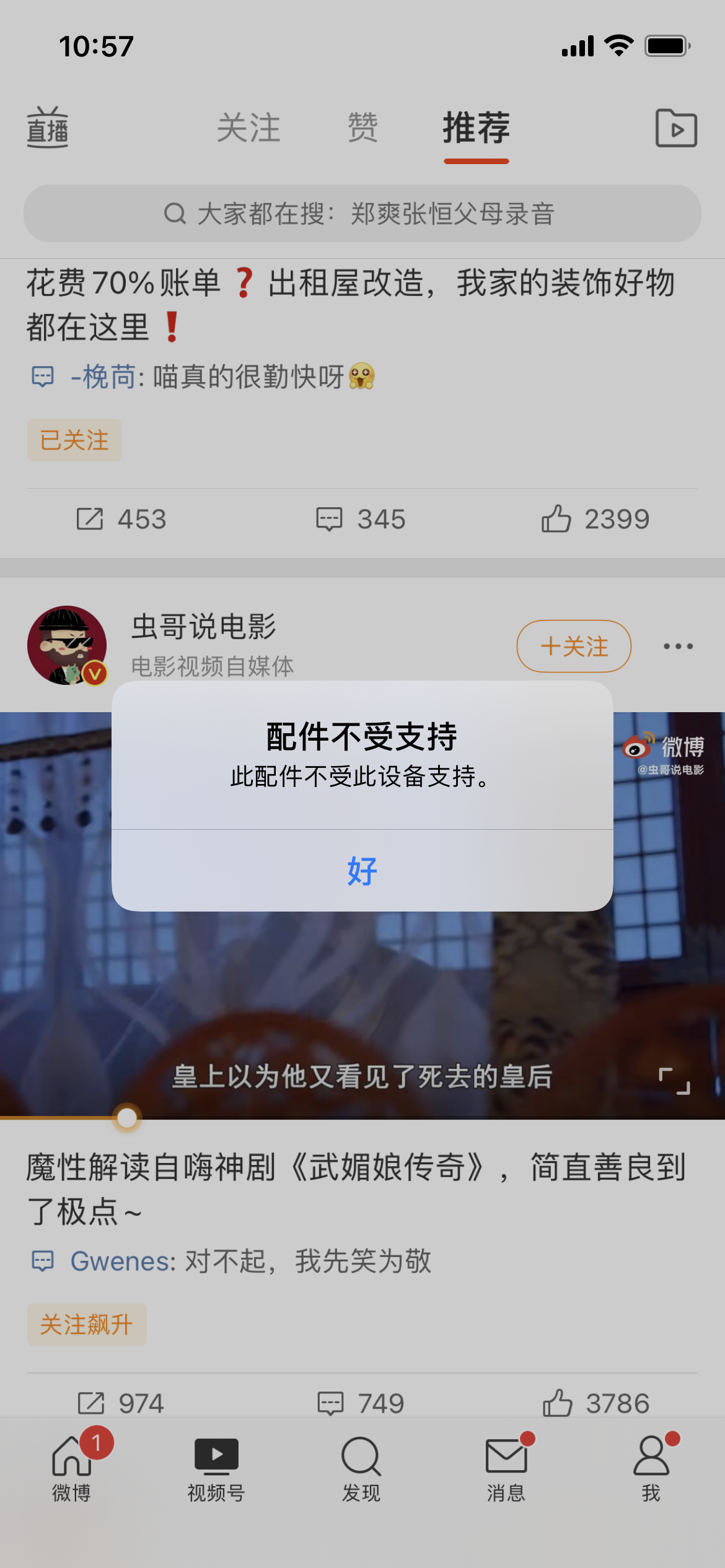Switch to the 赞 tab
725x1568 pixels.
[x=362, y=128]
